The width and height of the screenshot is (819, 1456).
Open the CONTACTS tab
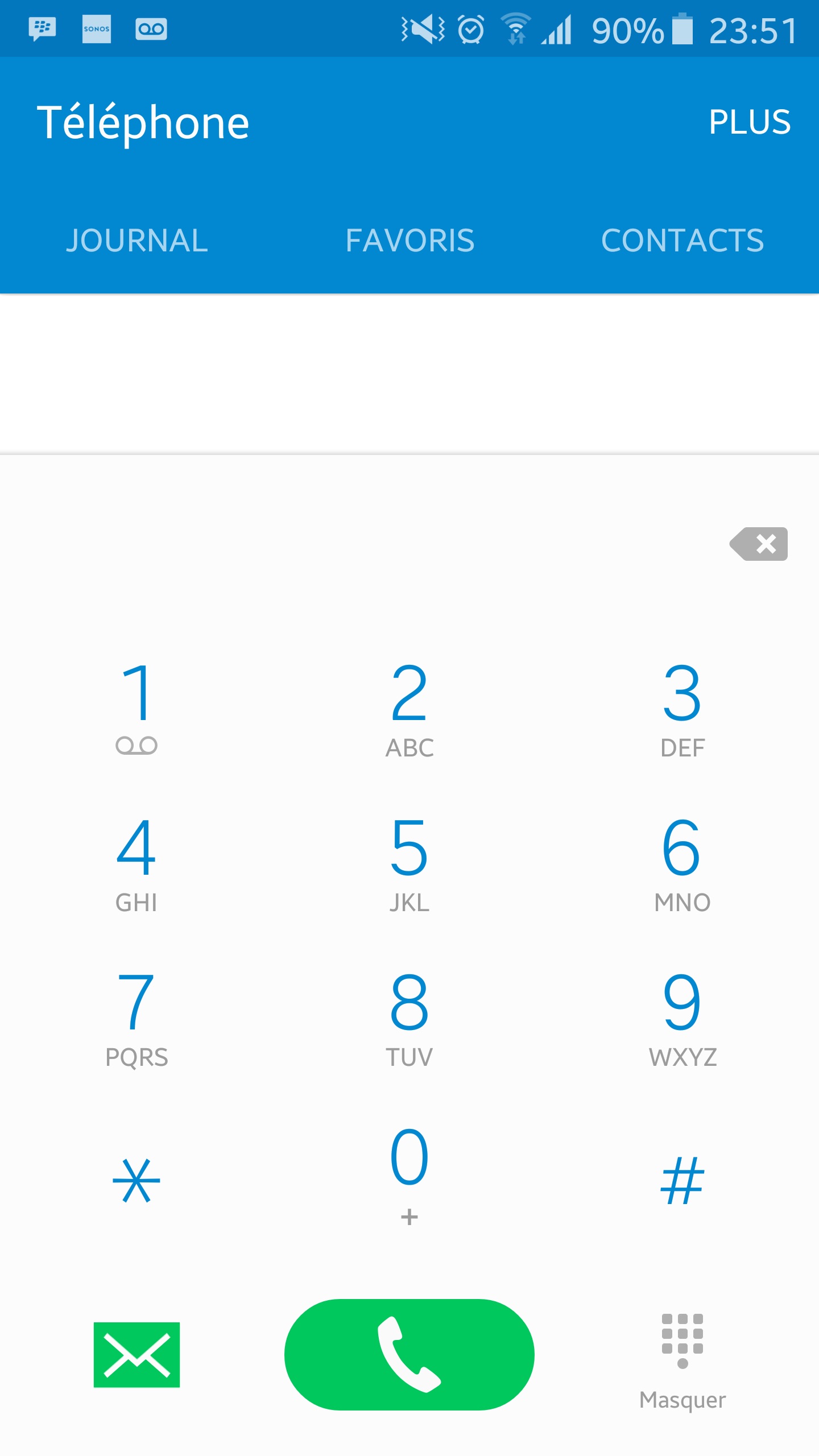click(682, 240)
